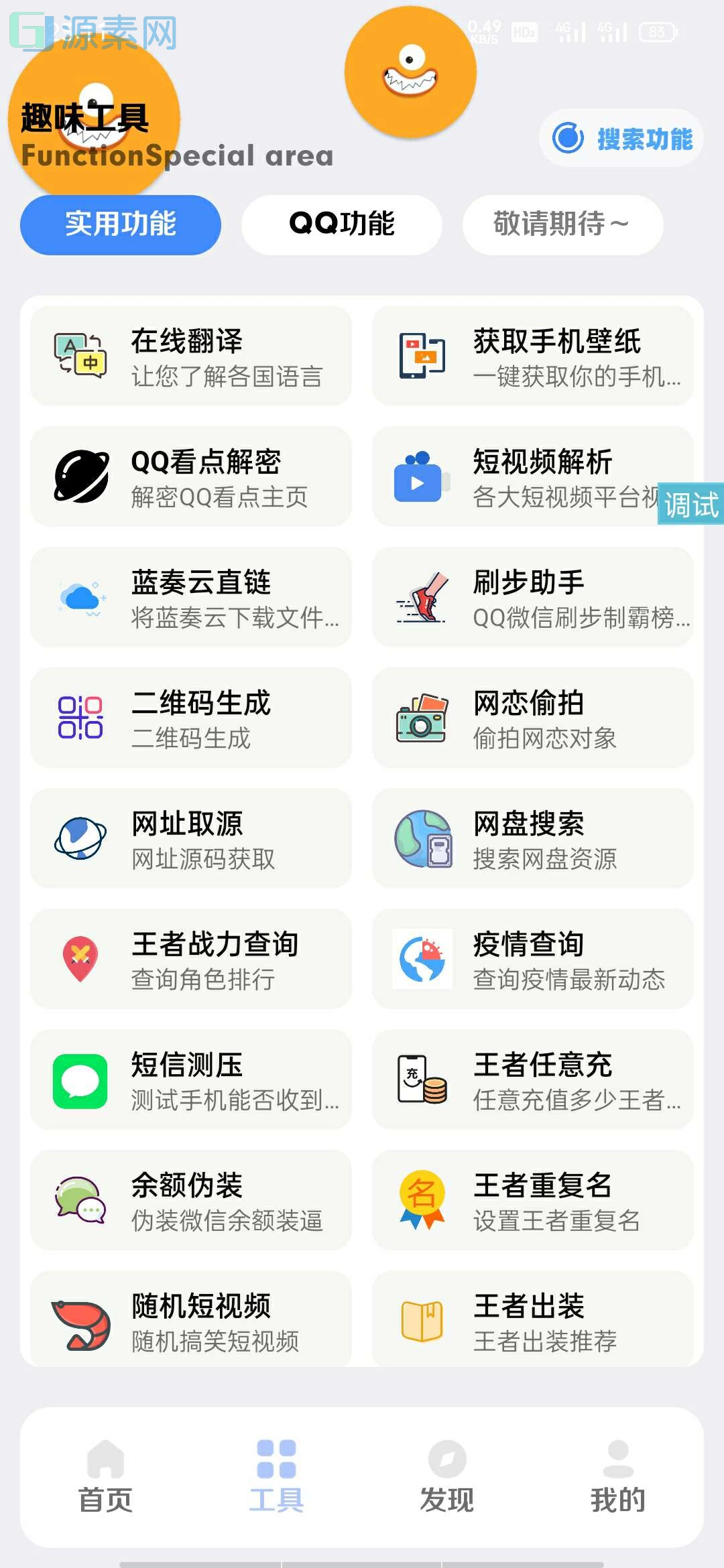The height and width of the screenshot is (1568, 724).
Task: Open the 获取手机壁纸 wallpaper tool
Action: tap(533, 355)
